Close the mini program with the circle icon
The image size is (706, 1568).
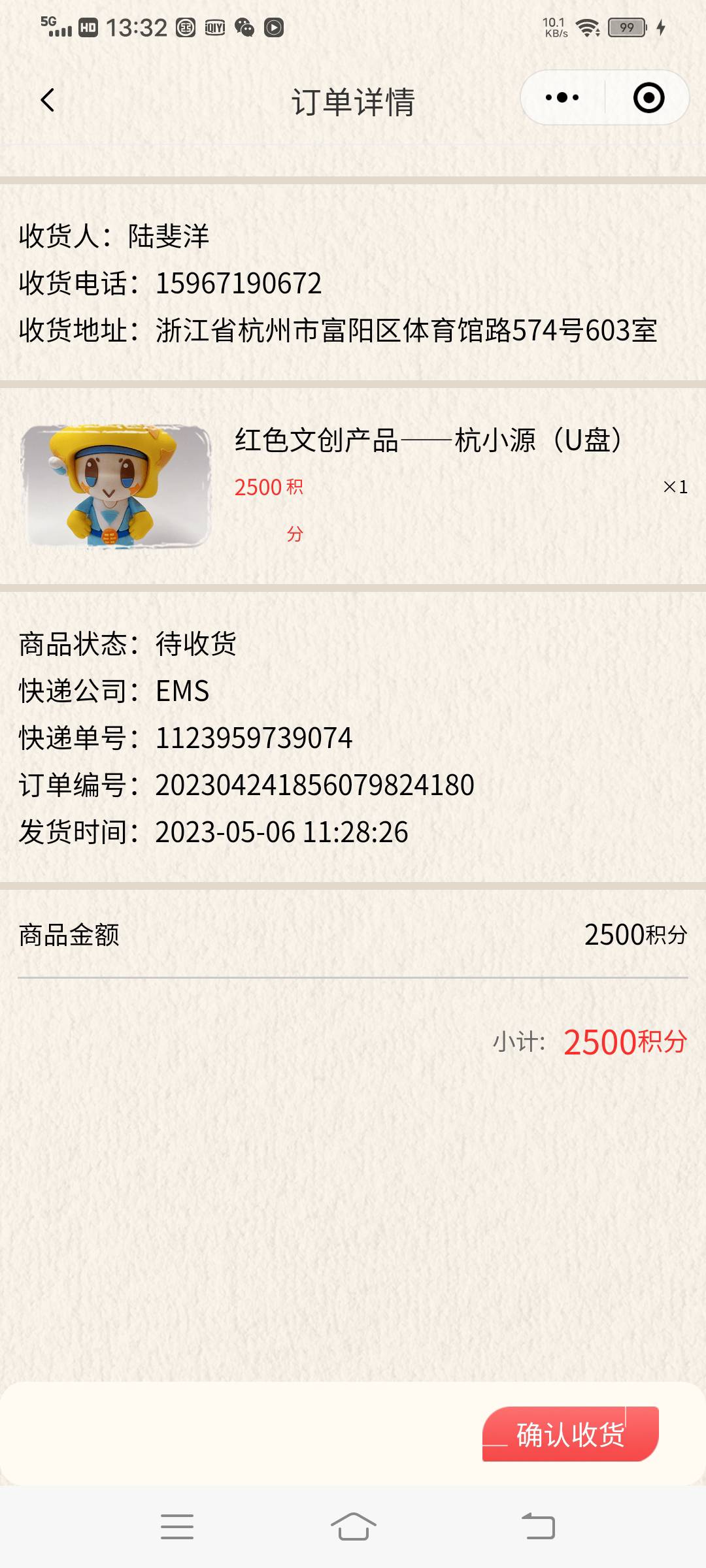648,98
